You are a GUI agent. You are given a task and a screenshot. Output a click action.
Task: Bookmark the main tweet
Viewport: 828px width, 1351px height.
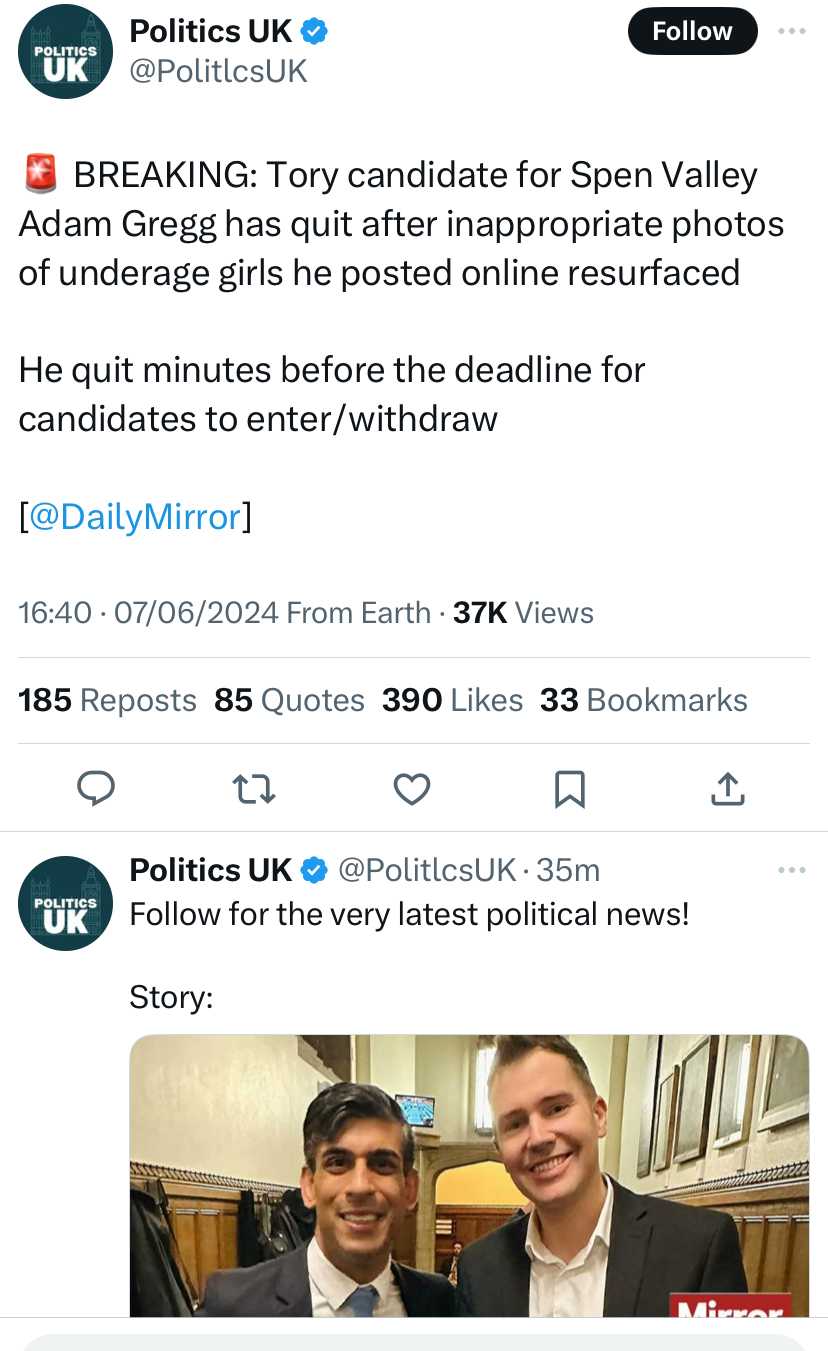click(x=569, y=790)
